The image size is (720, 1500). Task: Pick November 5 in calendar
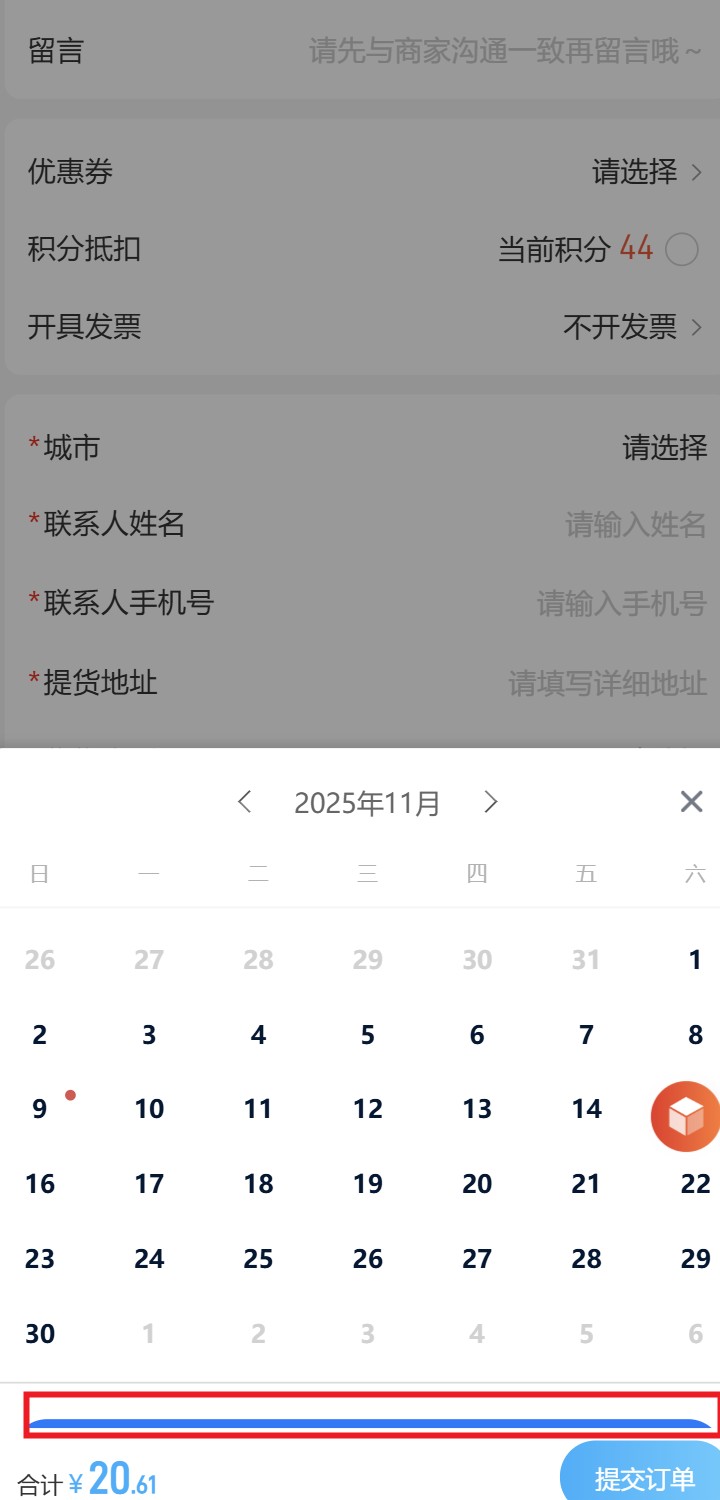[x=368, y=1035]
